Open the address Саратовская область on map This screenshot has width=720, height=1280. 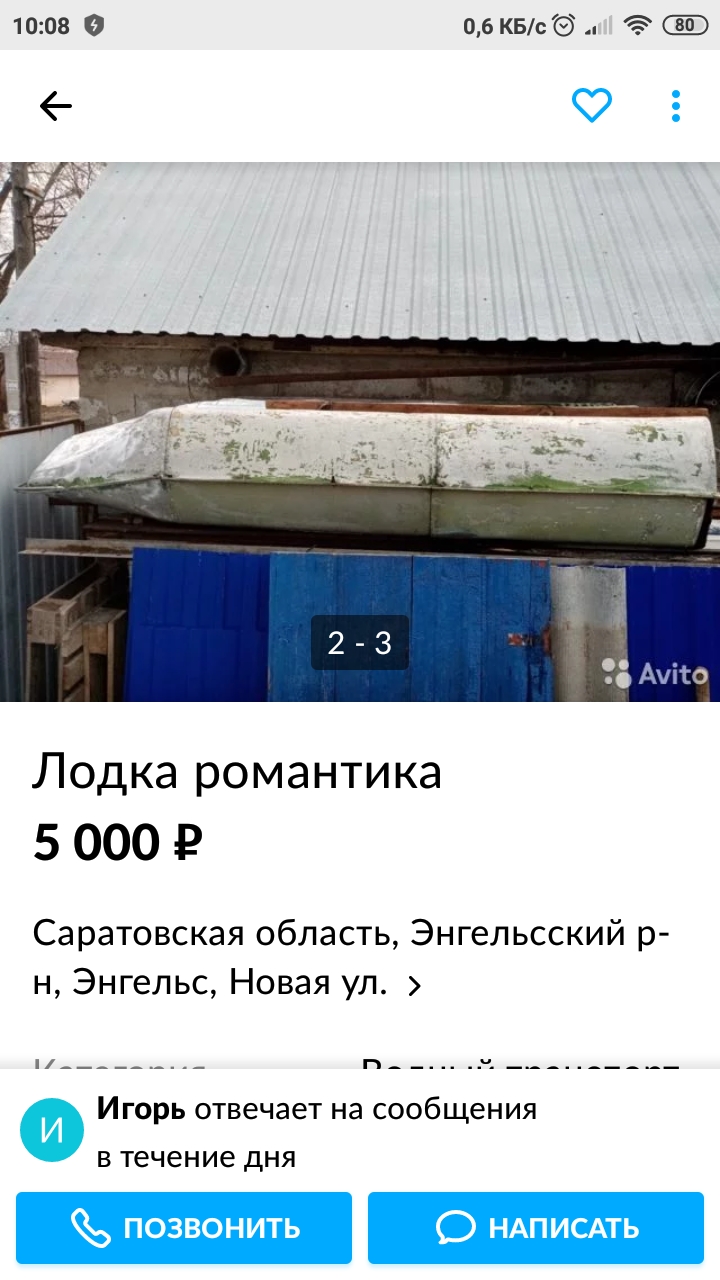click(350, 958)
